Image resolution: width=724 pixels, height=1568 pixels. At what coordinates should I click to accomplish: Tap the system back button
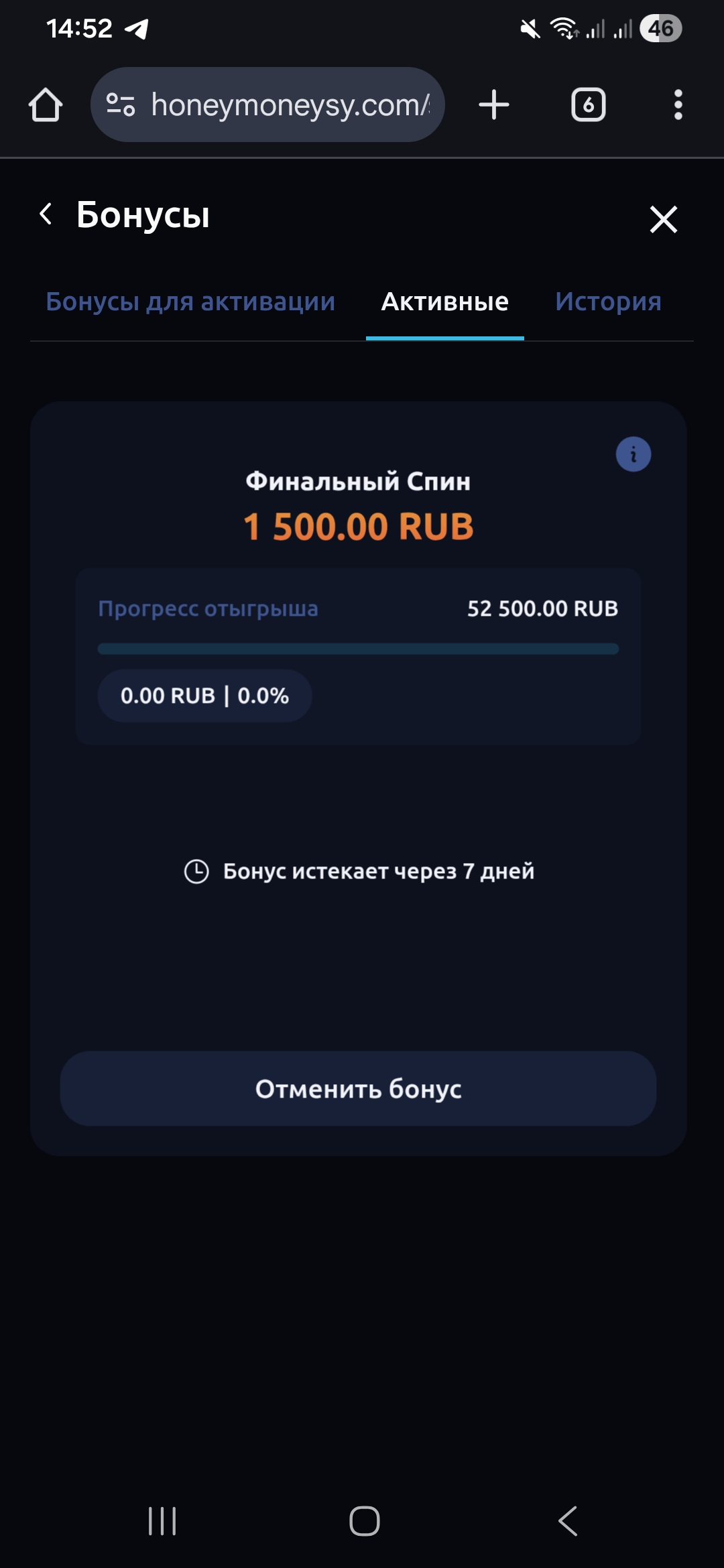point(567,1521)
